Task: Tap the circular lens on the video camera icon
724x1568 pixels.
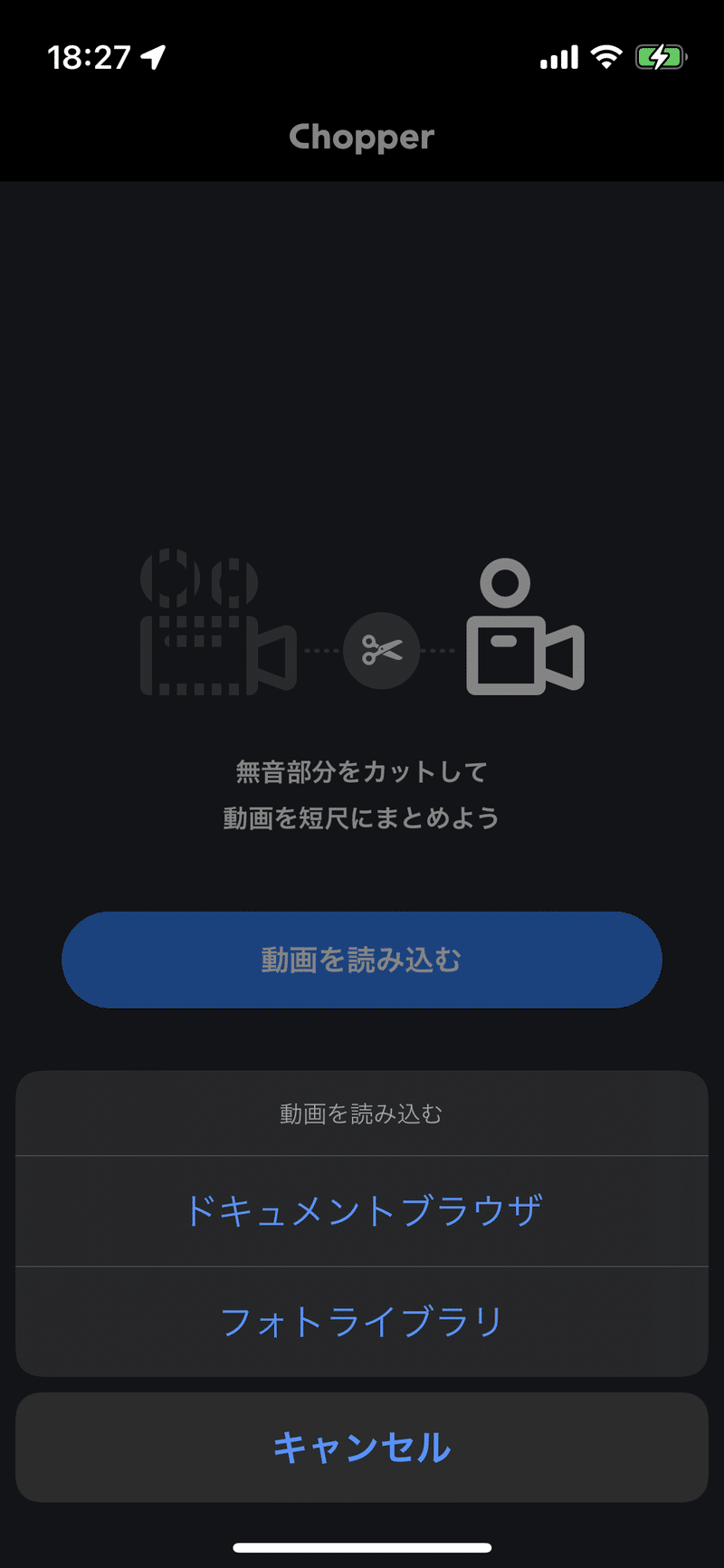Action: [x=507, y=584]
